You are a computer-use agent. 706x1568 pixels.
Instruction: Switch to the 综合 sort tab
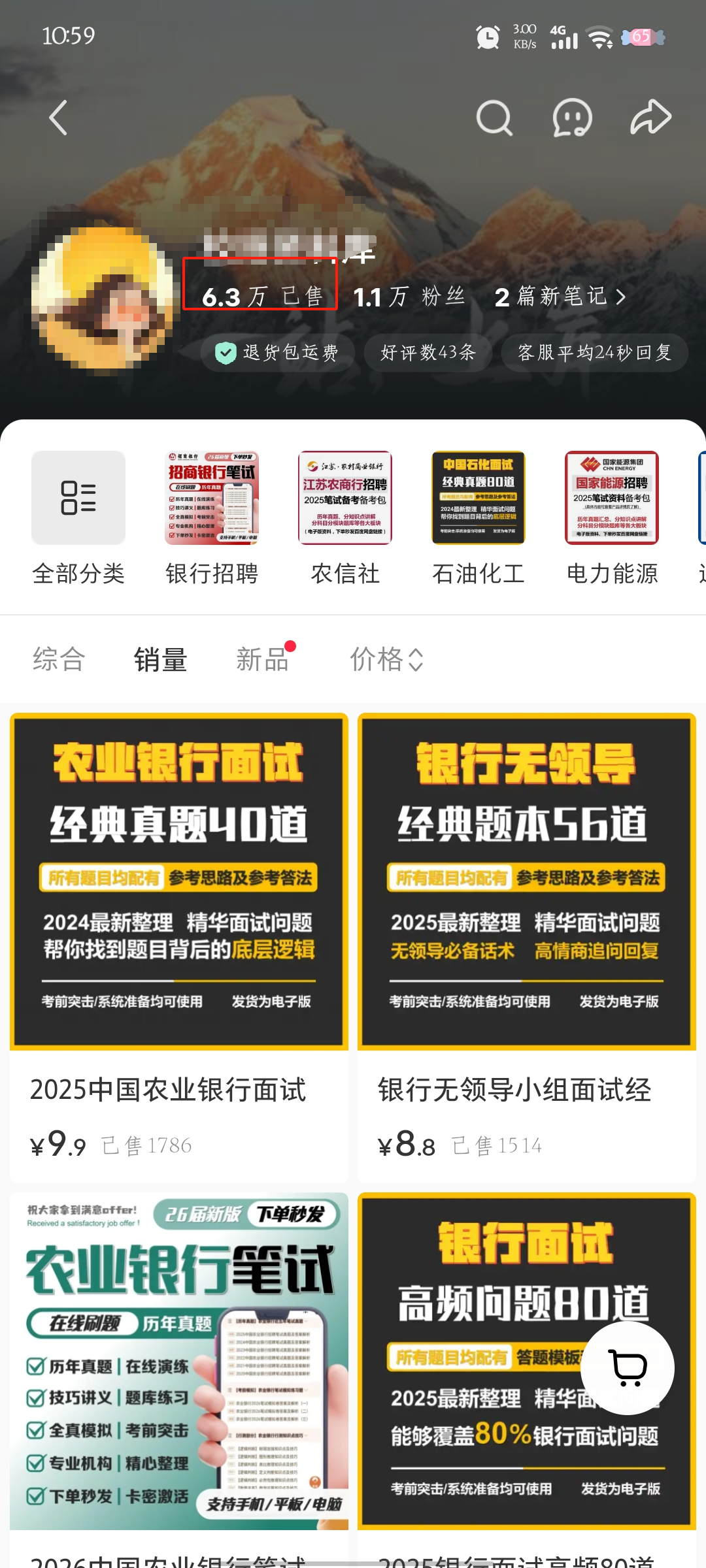coord(59,659)
